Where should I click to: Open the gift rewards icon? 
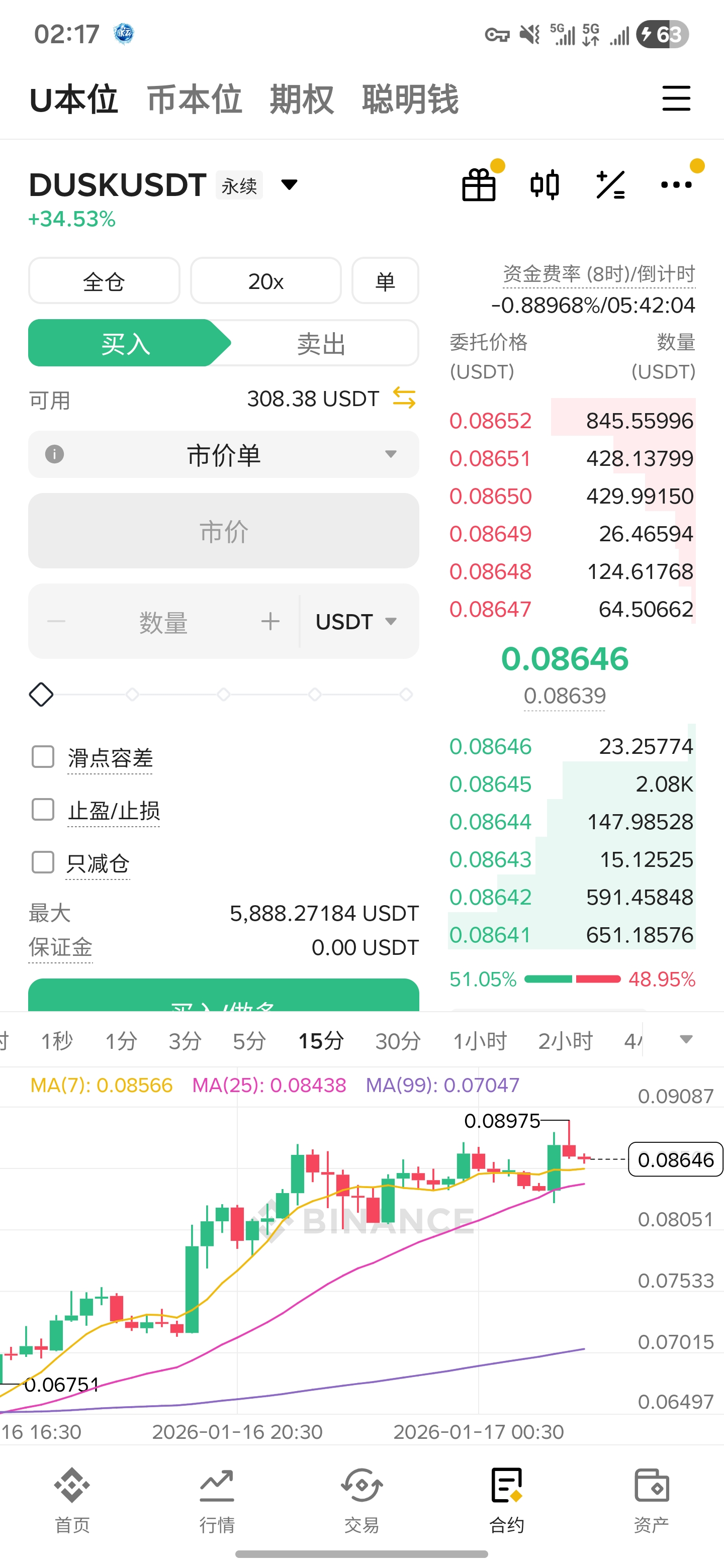pyautogui.click(x=479, y=184)
